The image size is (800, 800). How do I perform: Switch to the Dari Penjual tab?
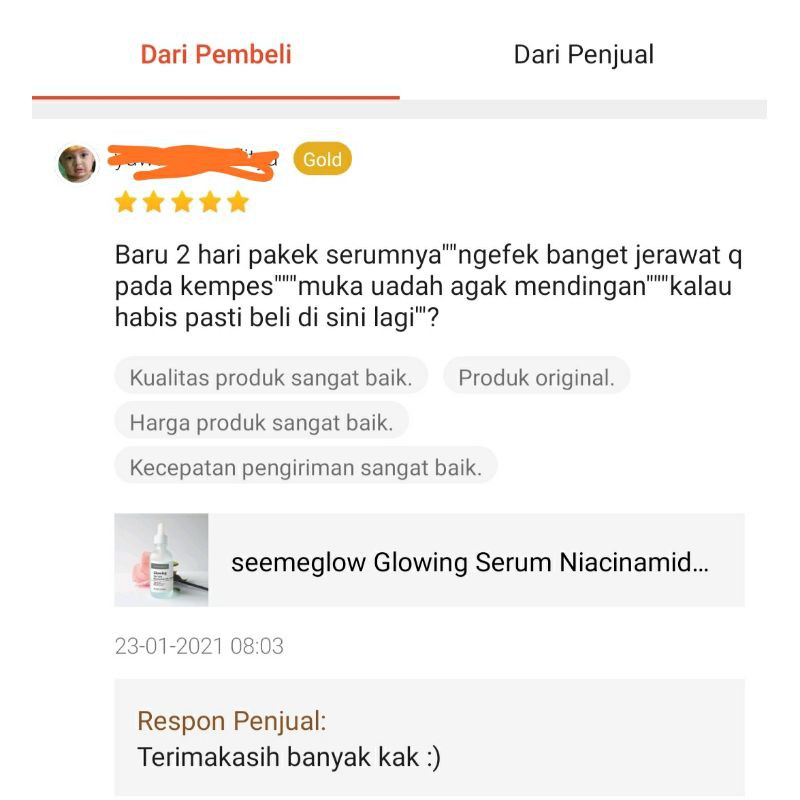(583, 54)
